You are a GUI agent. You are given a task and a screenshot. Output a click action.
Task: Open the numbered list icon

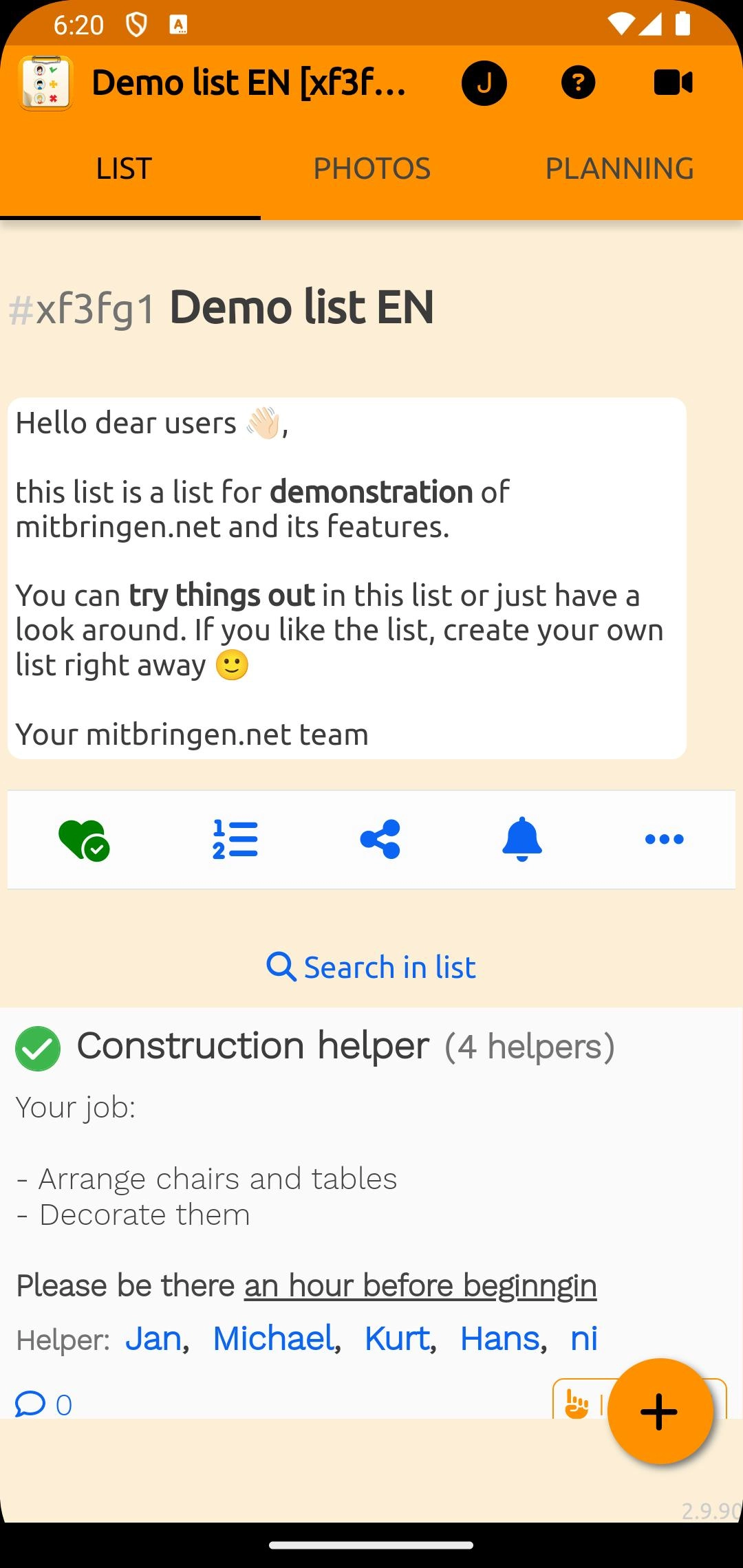(235, 840)
